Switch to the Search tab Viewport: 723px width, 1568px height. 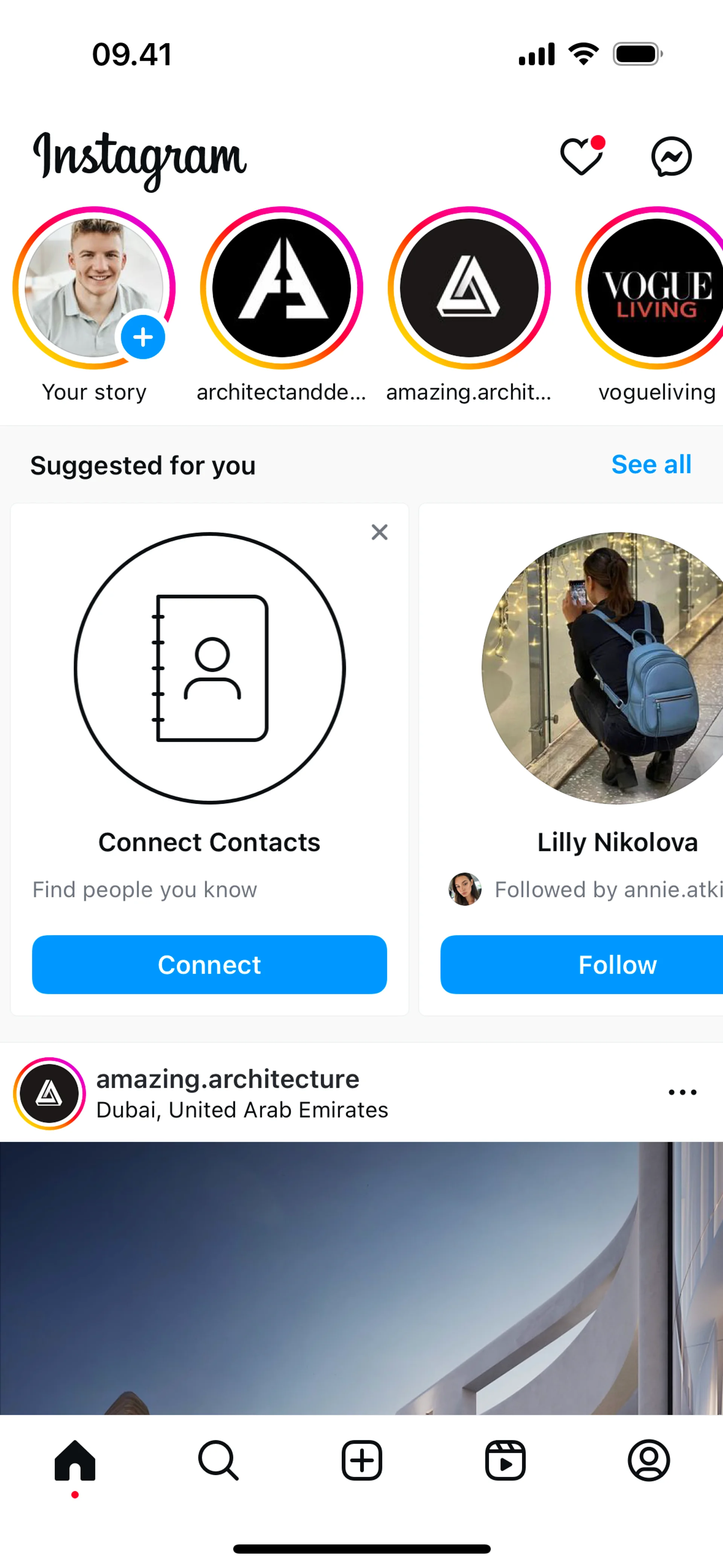tap(218, 1459)
